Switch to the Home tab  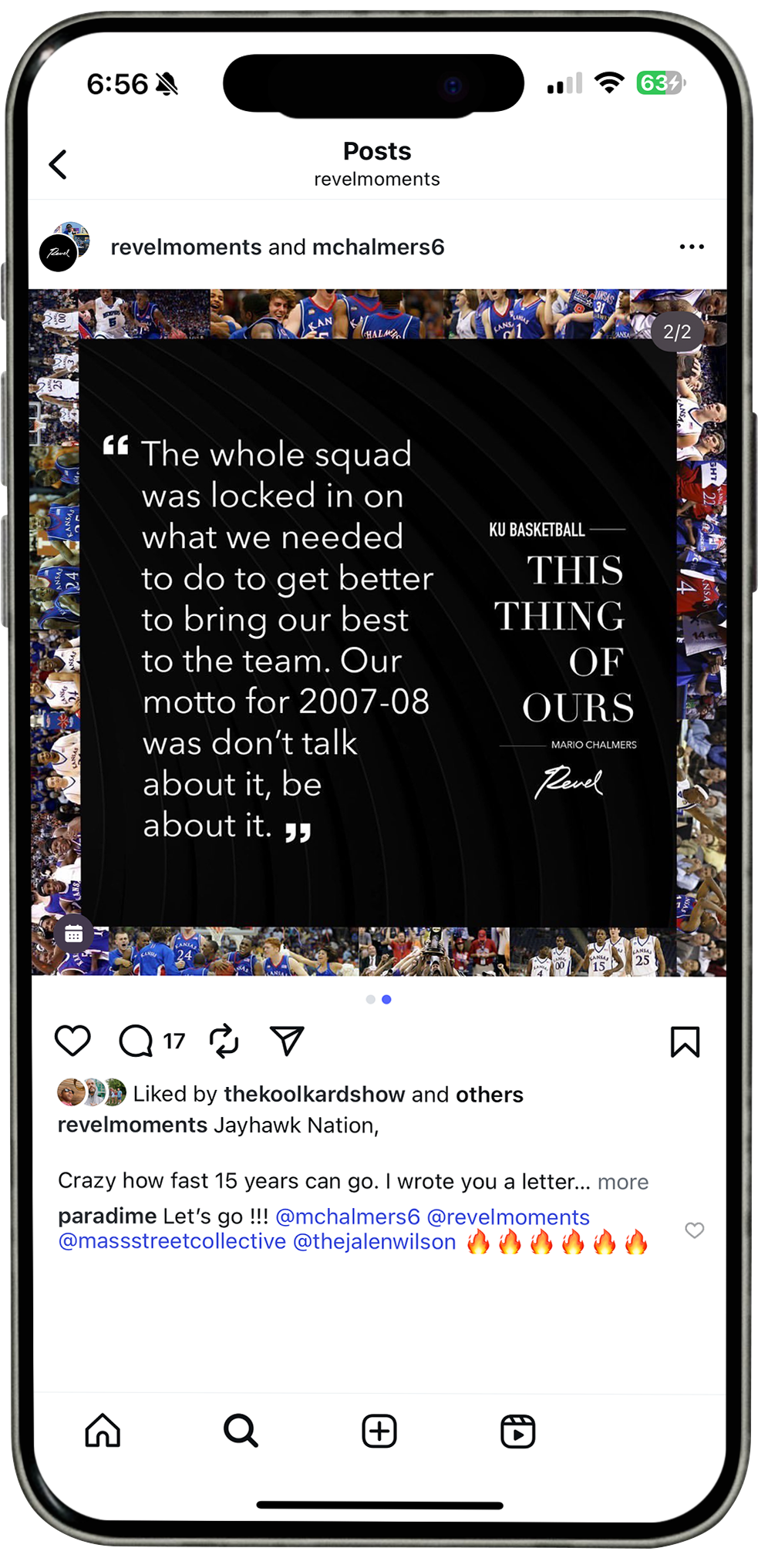tap(103, 1432)
